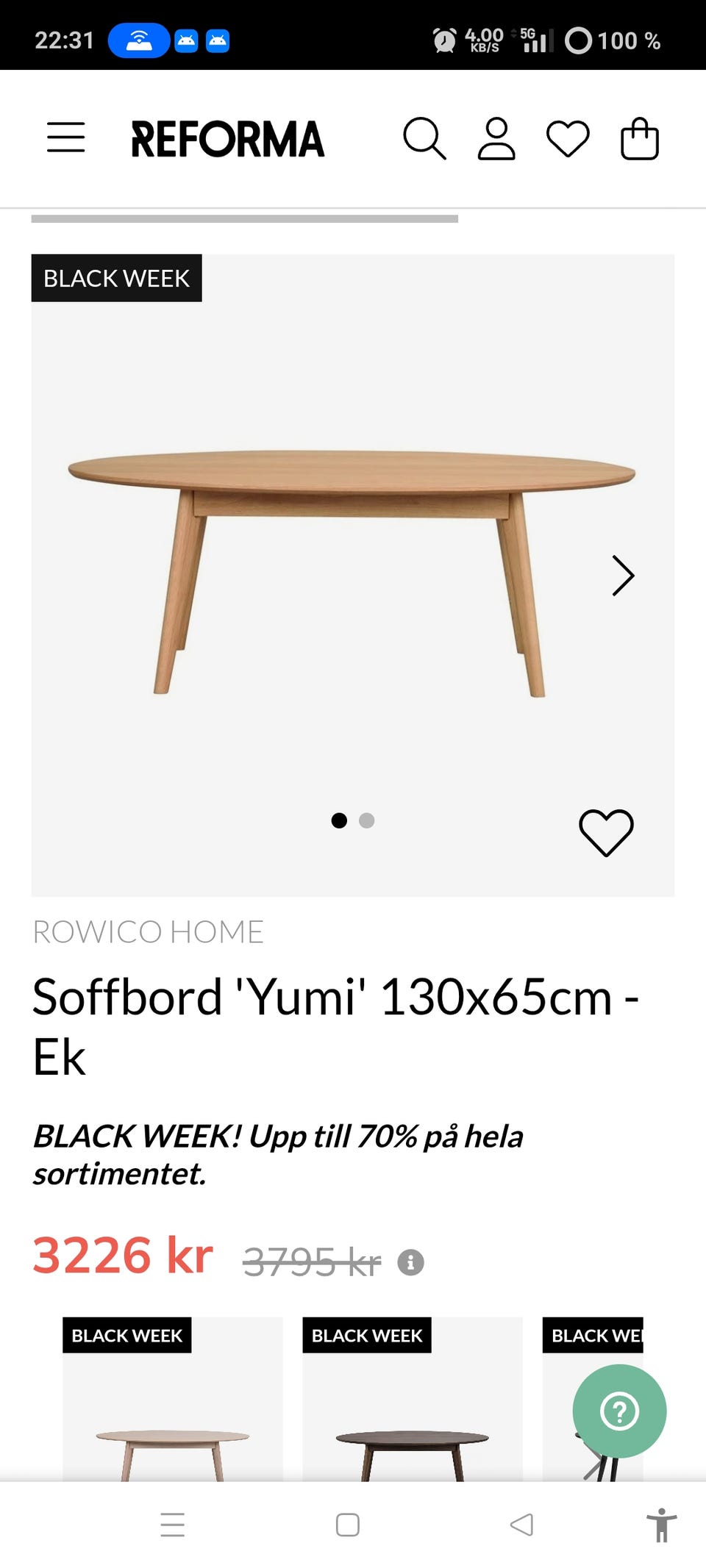Viewport: 706px width, 1568px height.
Task: Add the Yumi table to favorites
Action: pyautogui.click(x=606, y=832)
